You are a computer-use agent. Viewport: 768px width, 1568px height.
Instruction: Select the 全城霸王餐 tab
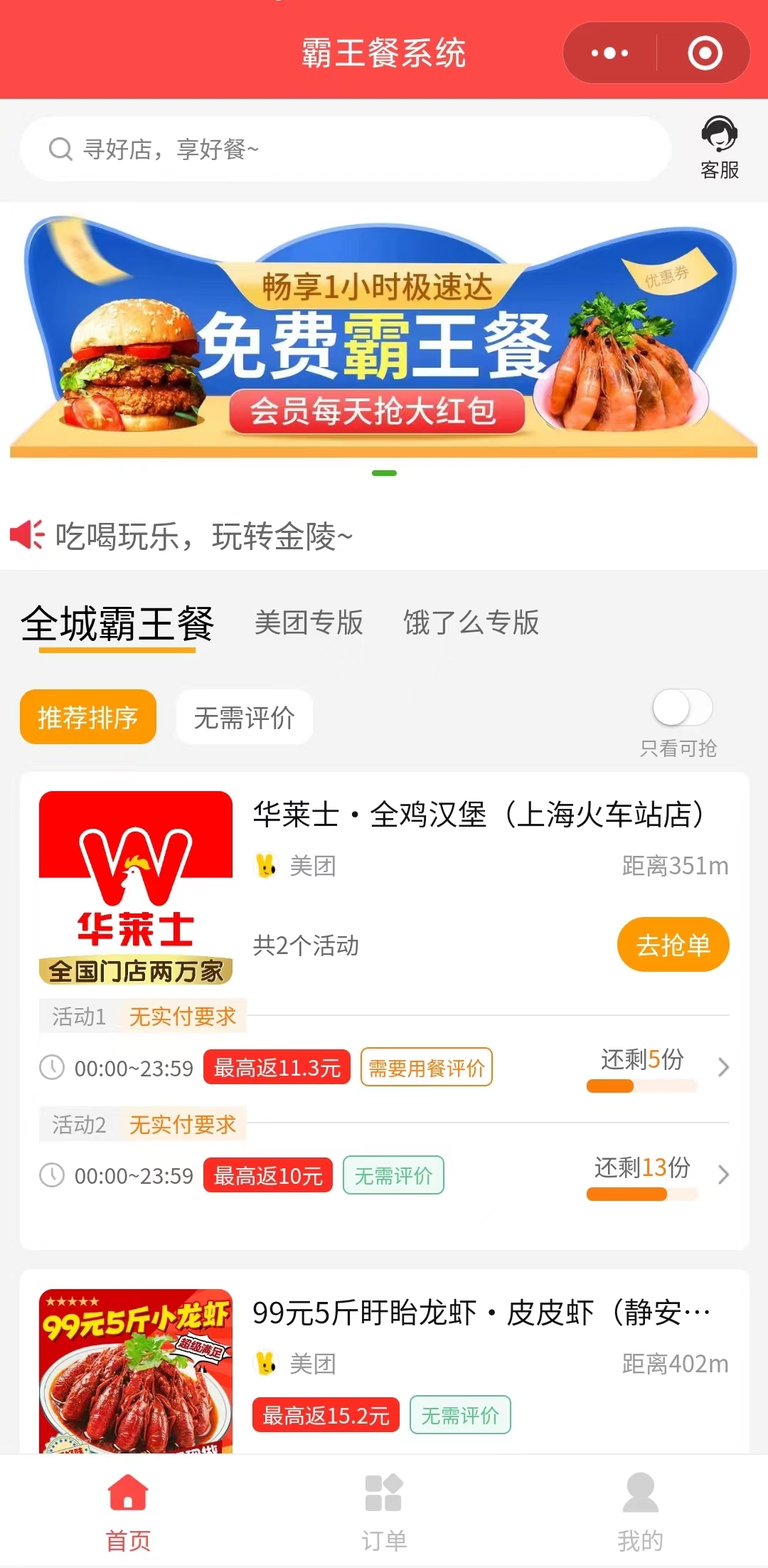click(x=117, y=624)
